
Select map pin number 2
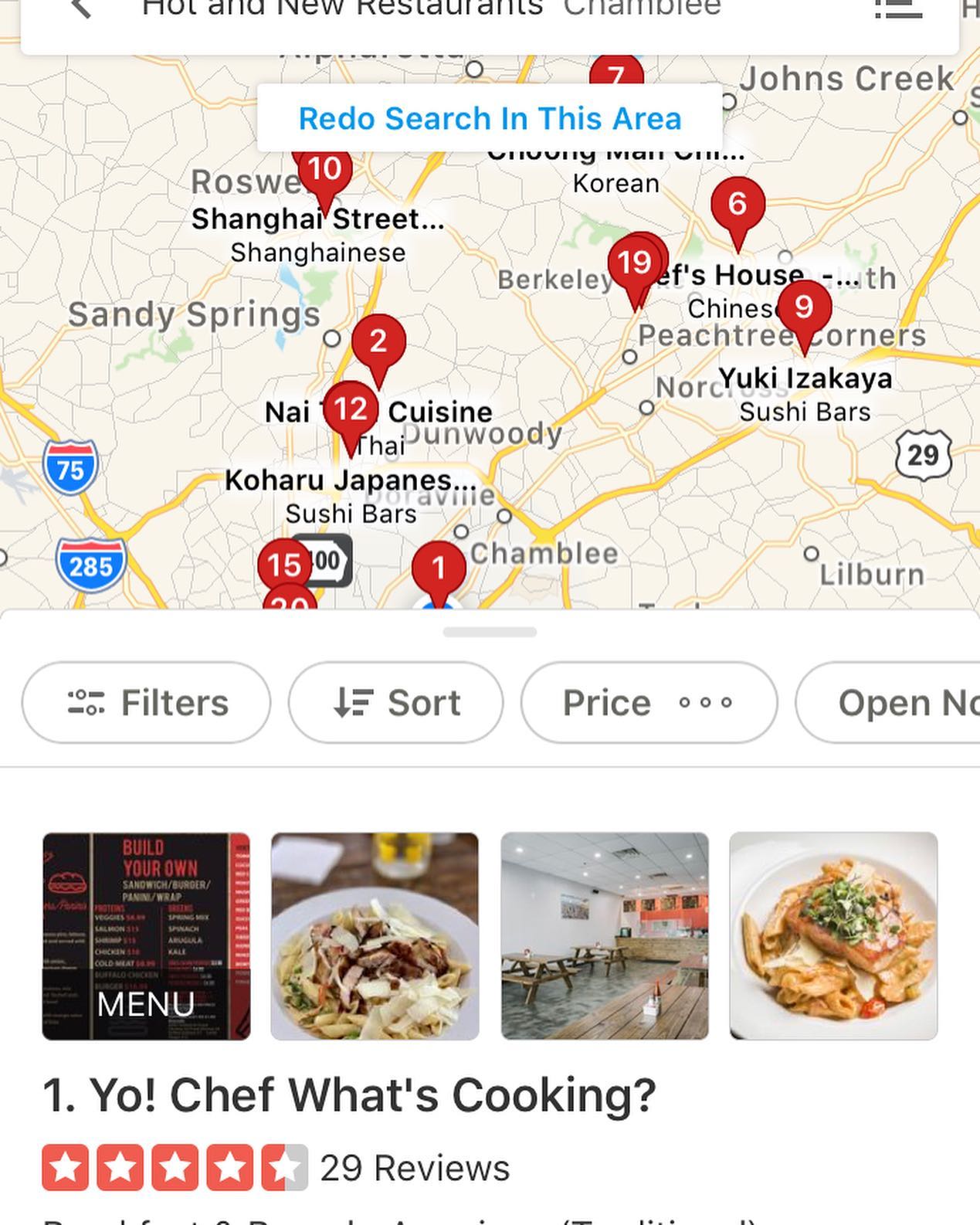(x=378, y=342)
